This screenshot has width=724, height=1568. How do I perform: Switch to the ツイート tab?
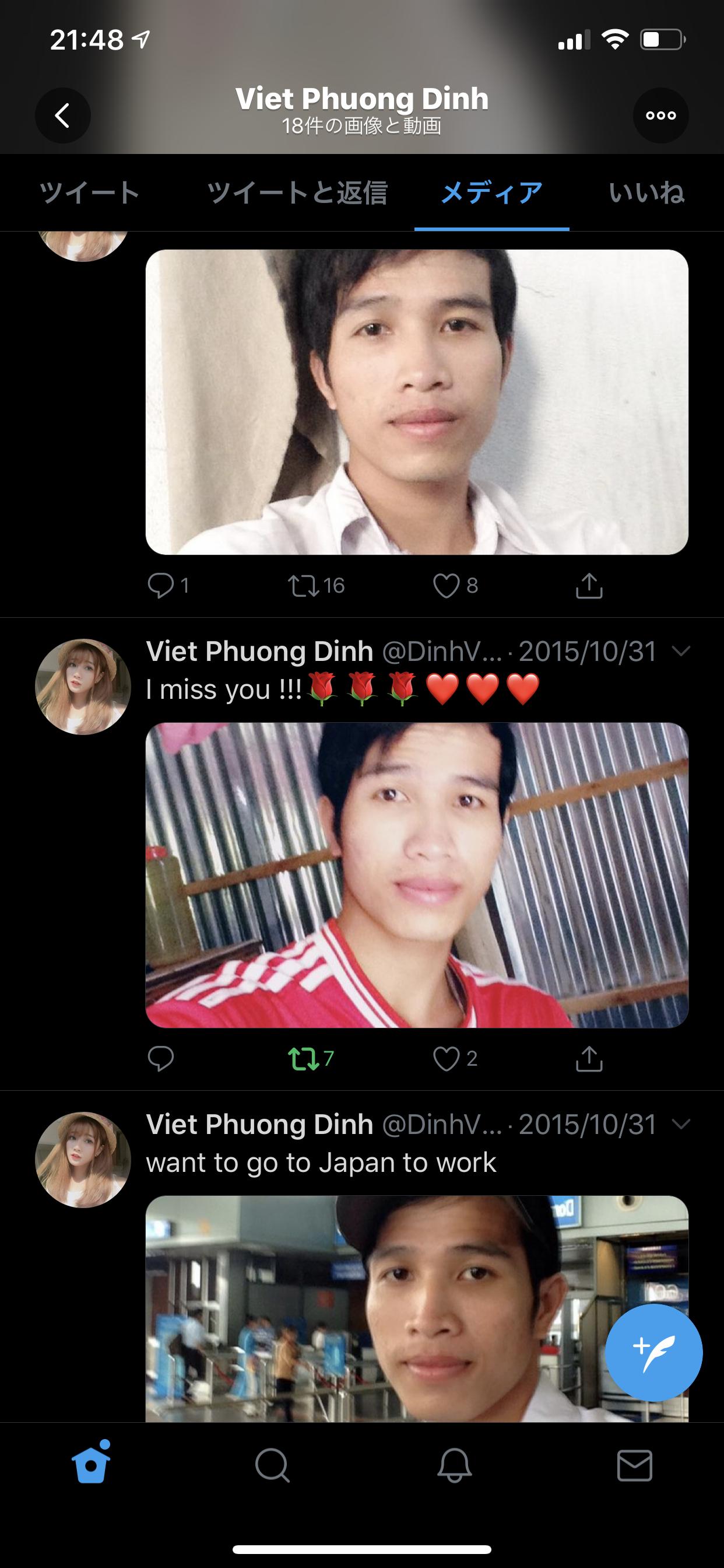[89, 192]
